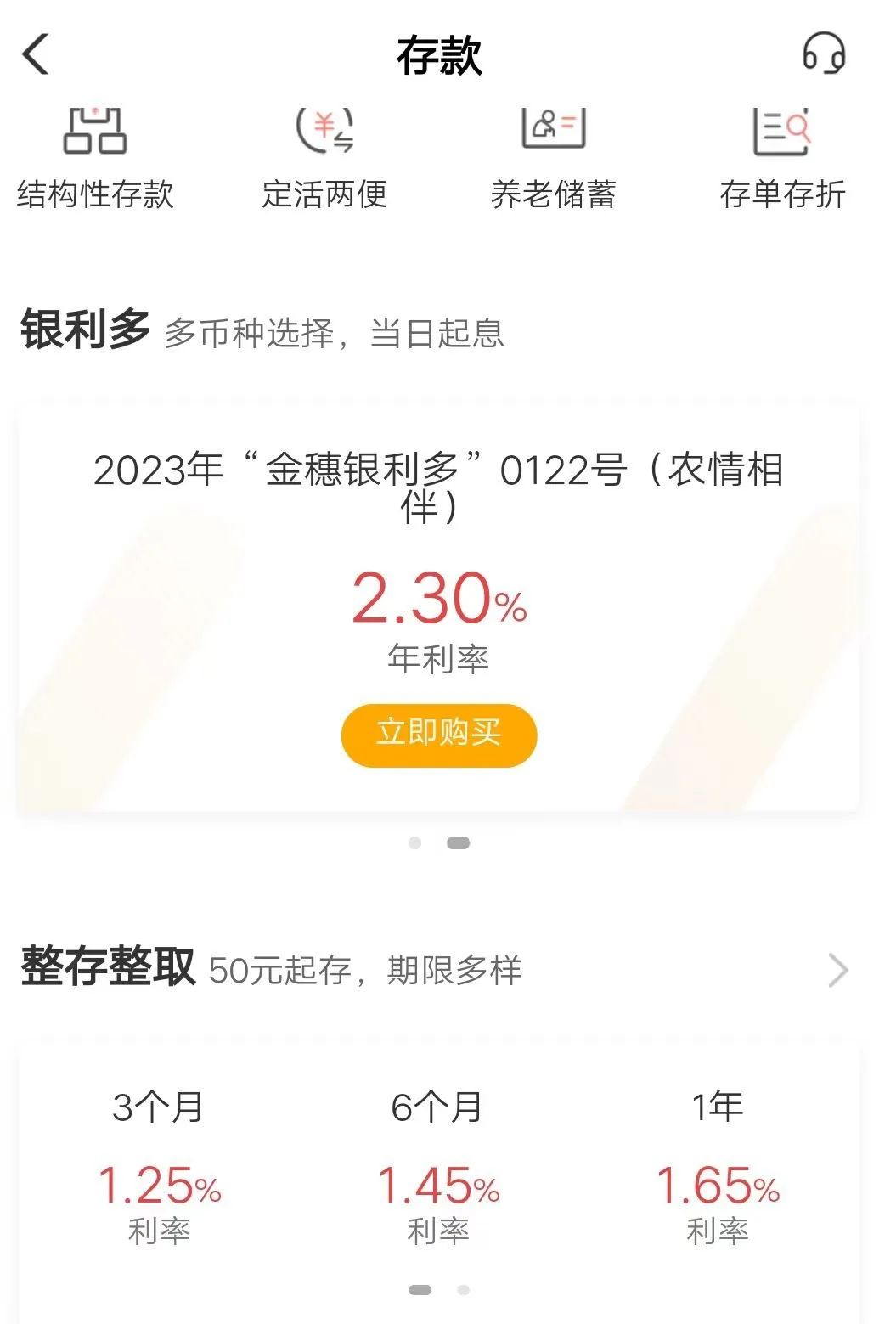Choose the 6个月 1.45% deposit term

pos(437,1168)
